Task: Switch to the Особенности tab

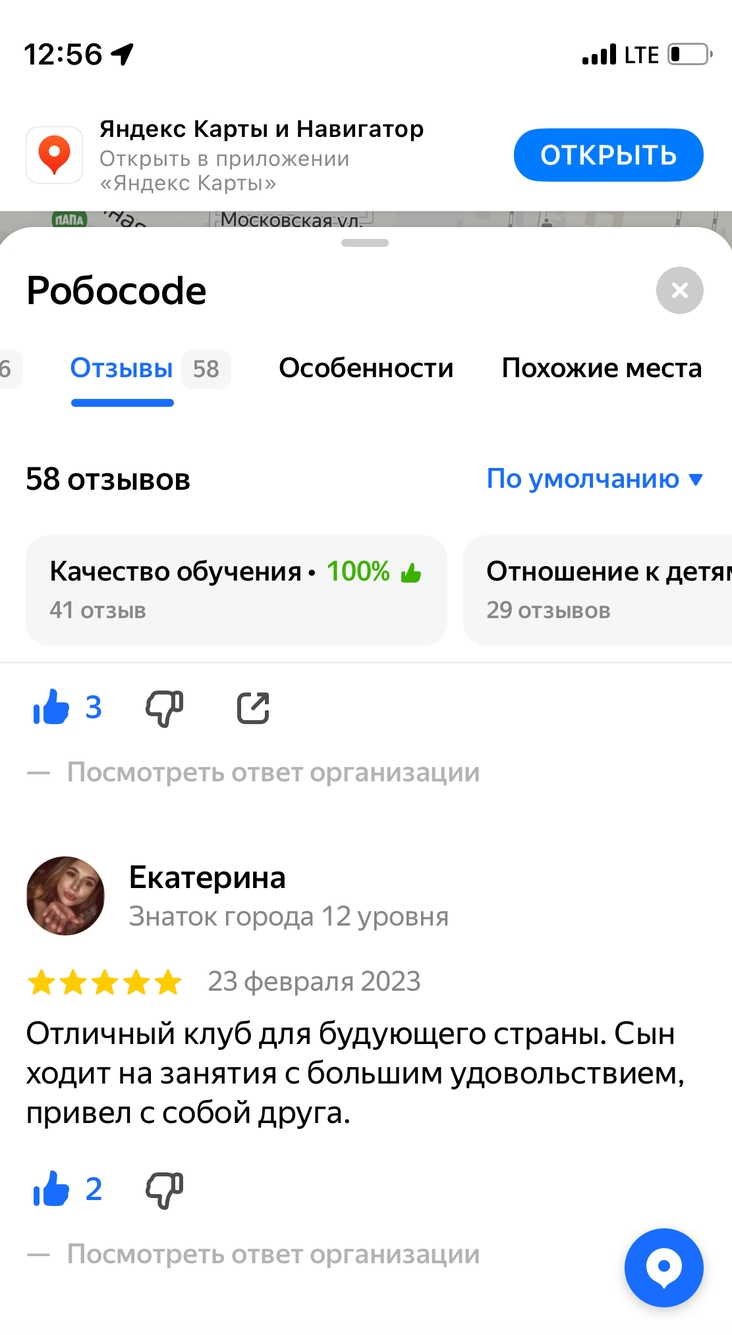Action: 366,368
